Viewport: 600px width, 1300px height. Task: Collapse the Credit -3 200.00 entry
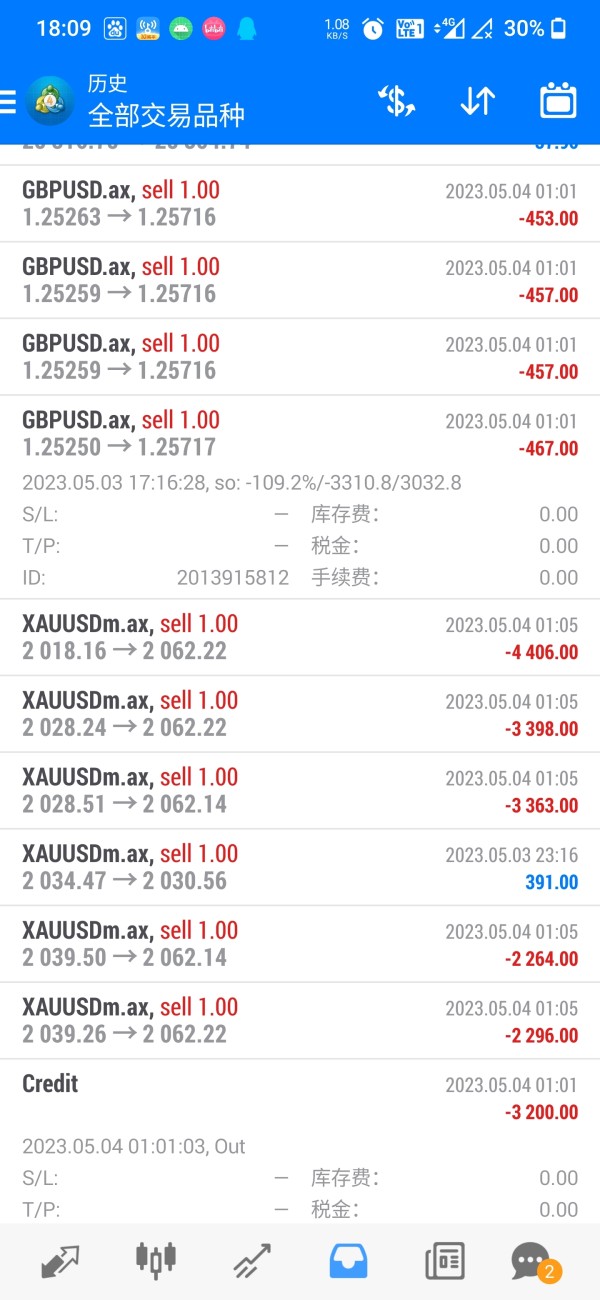point(300,1097)
